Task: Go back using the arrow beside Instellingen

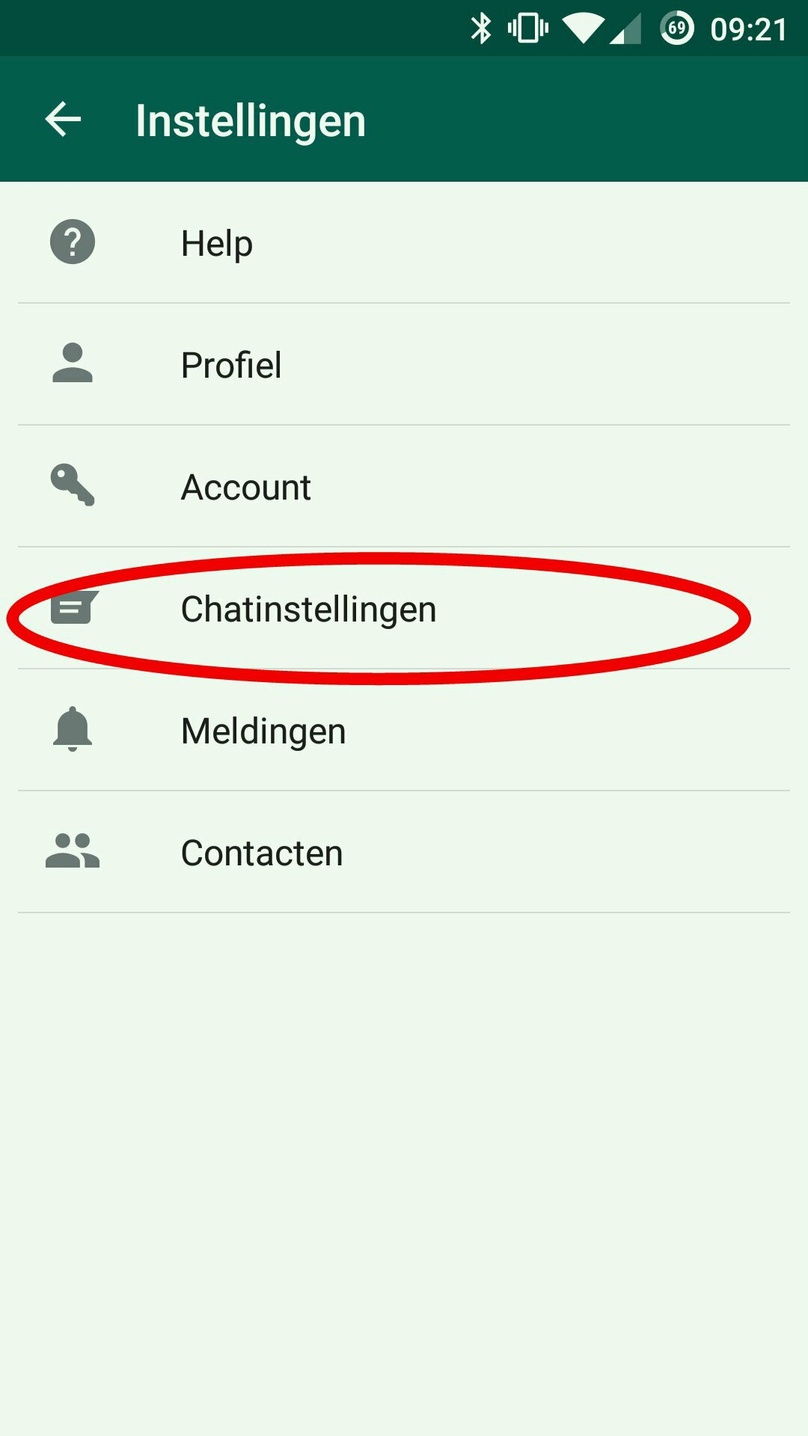Action: pyautogui.click(x=63, y=120)
